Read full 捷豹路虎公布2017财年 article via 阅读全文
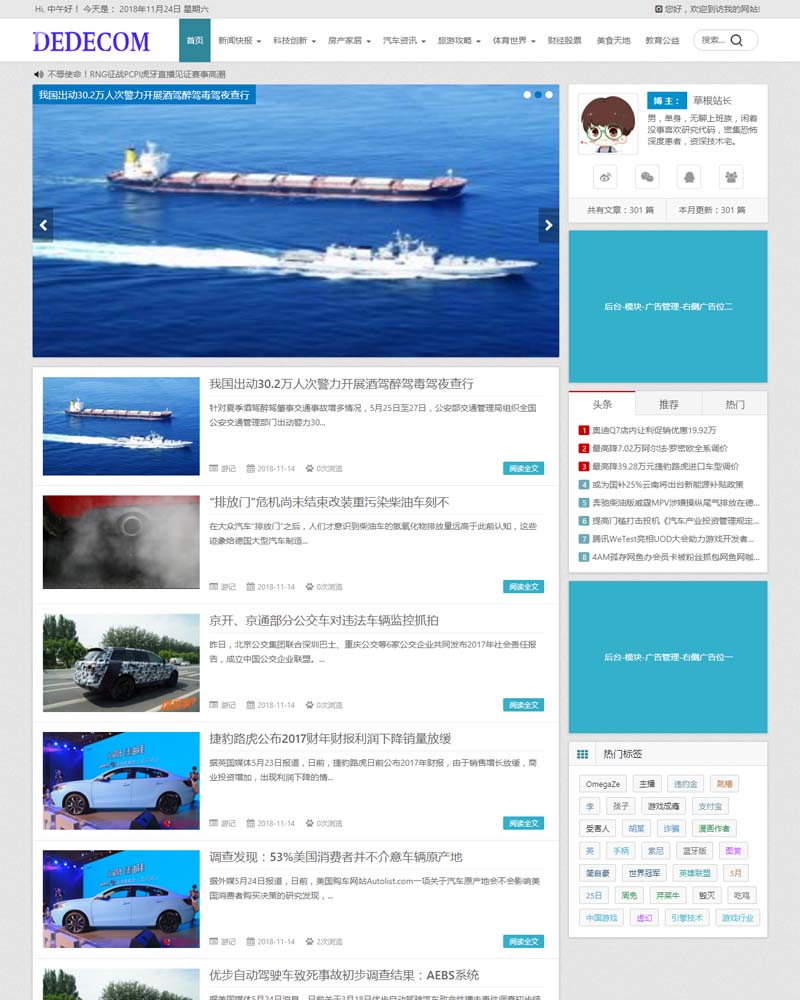The width and height of the screenshot is (800, 1000). (523, 823)
